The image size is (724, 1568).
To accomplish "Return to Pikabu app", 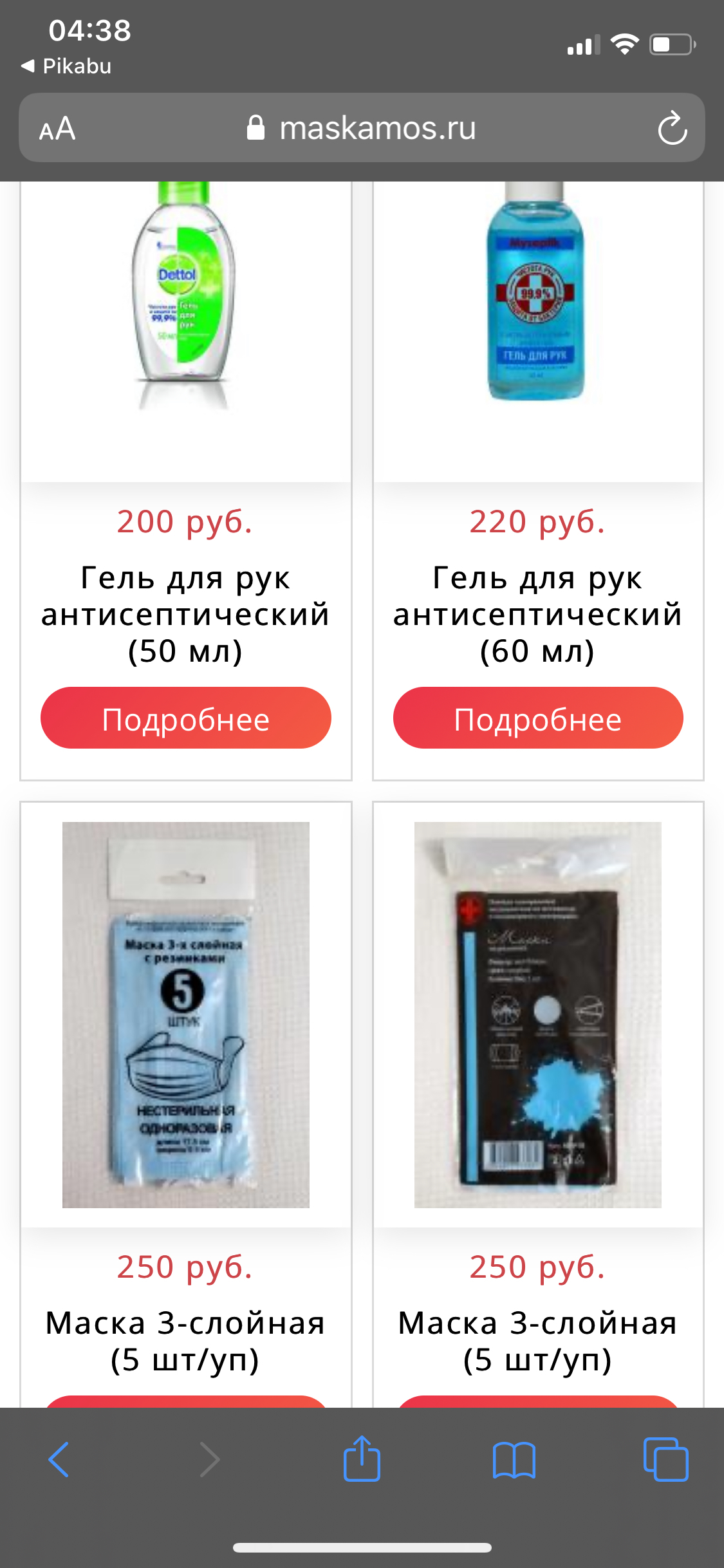I will 66,66.
